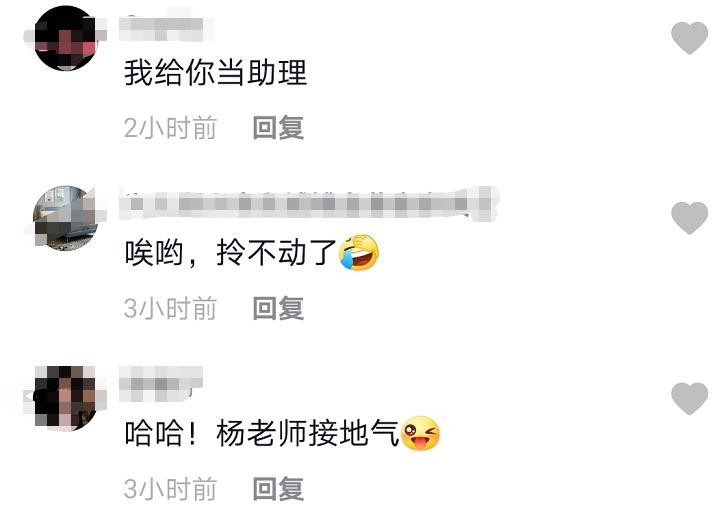Open avatar of the "杨老师接地气" commenter
The height and width of the screenshot is (513, 724).
click(x=66, y=398)
